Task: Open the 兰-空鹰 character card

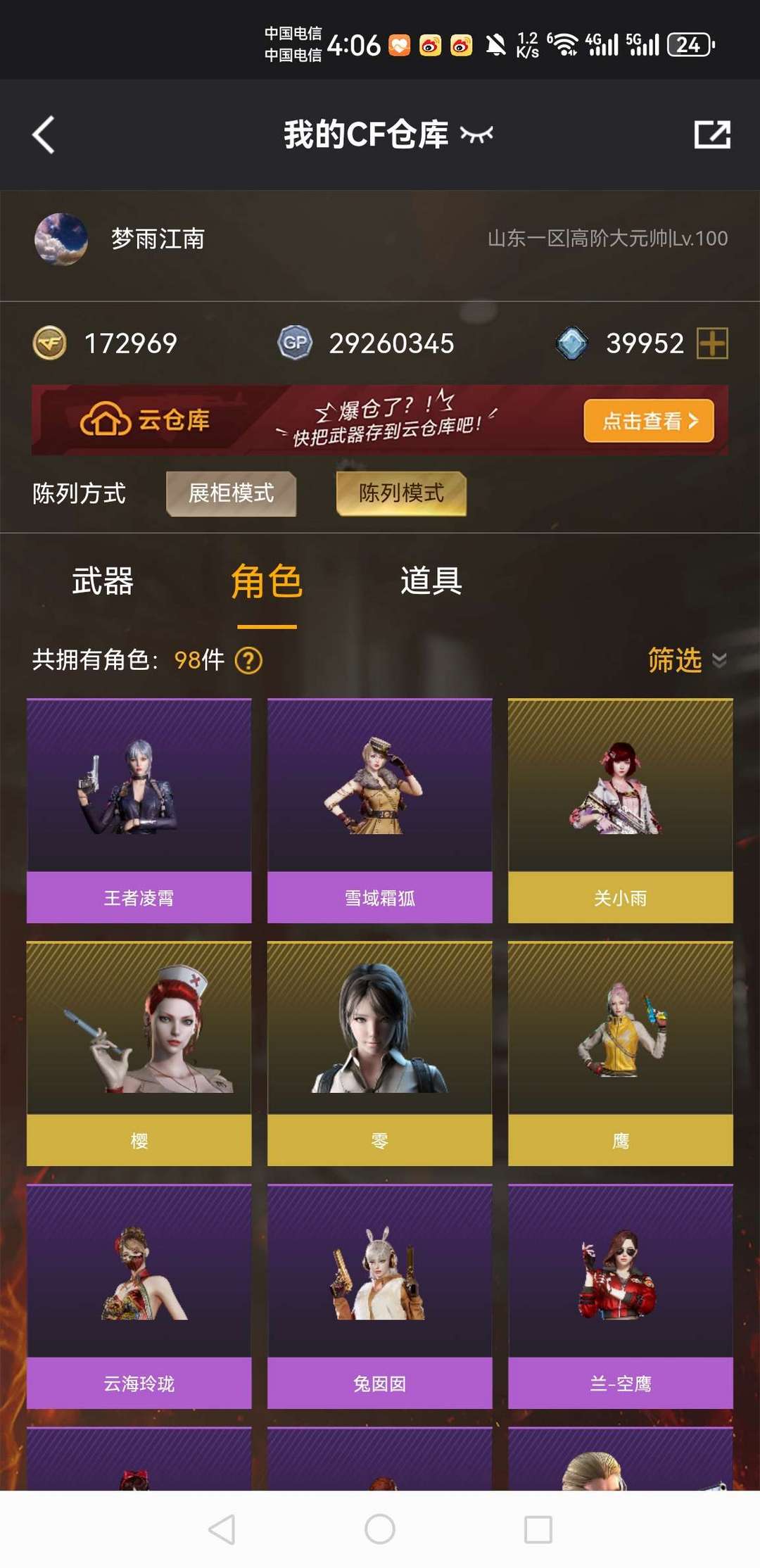Action: (x=621, y=1296)
